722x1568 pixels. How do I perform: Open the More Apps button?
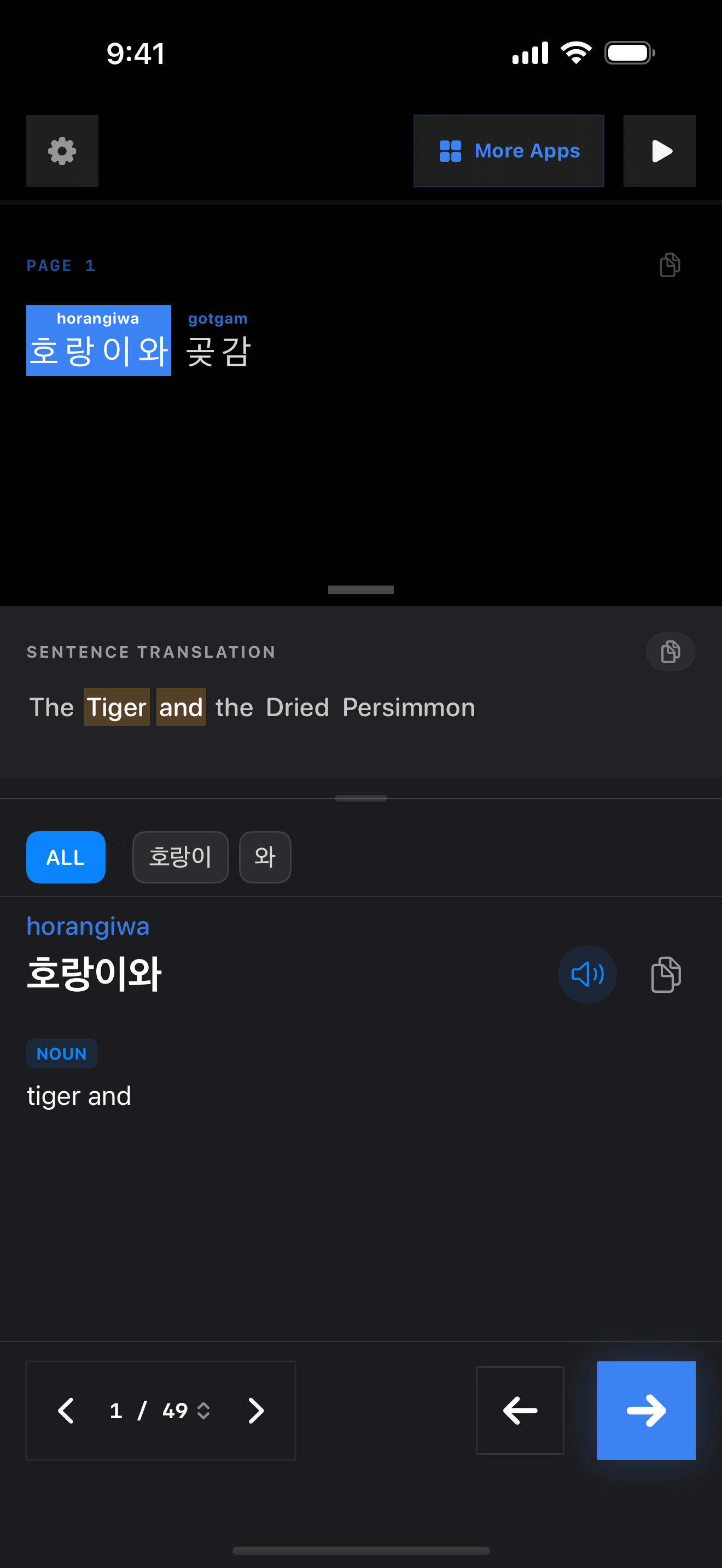coord(508,151)
